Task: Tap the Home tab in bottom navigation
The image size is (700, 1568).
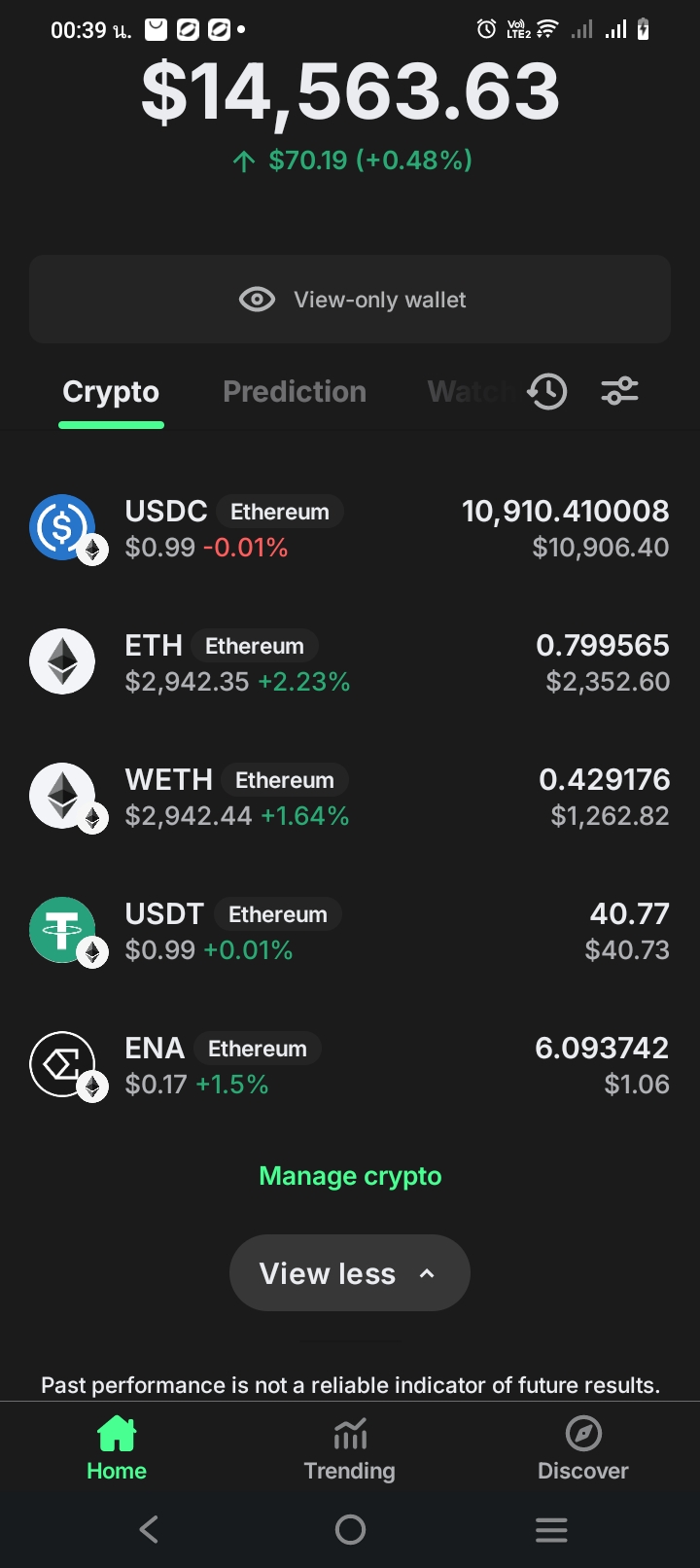Action: click(x=117, y=1447)
